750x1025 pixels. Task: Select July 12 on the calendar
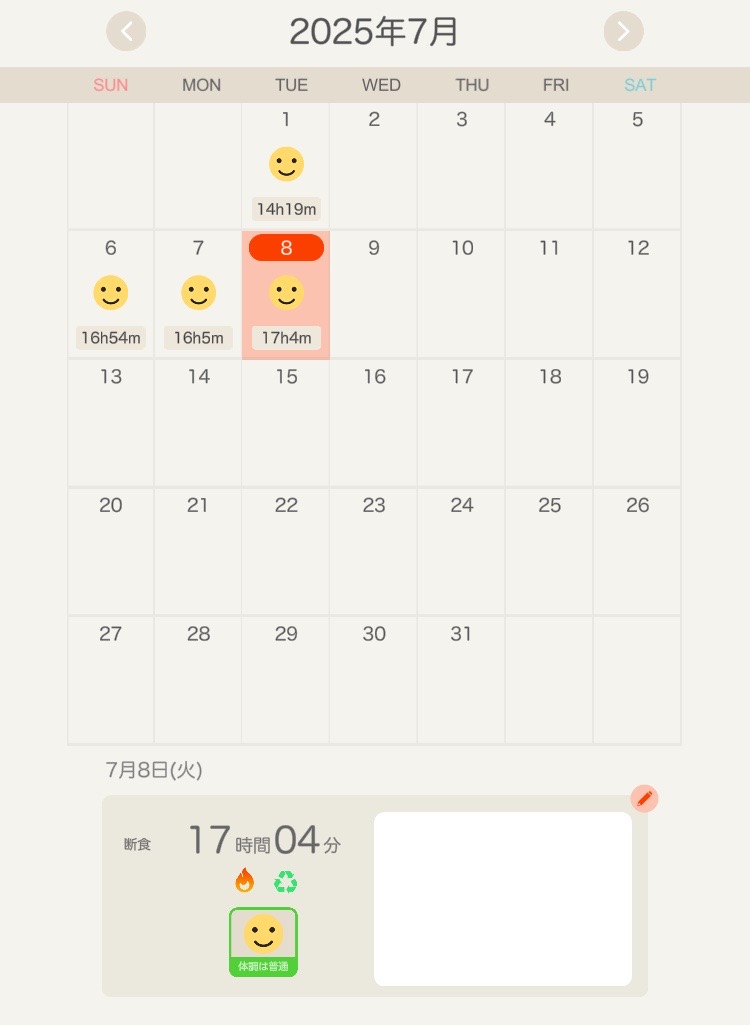(x=637, y=295)
